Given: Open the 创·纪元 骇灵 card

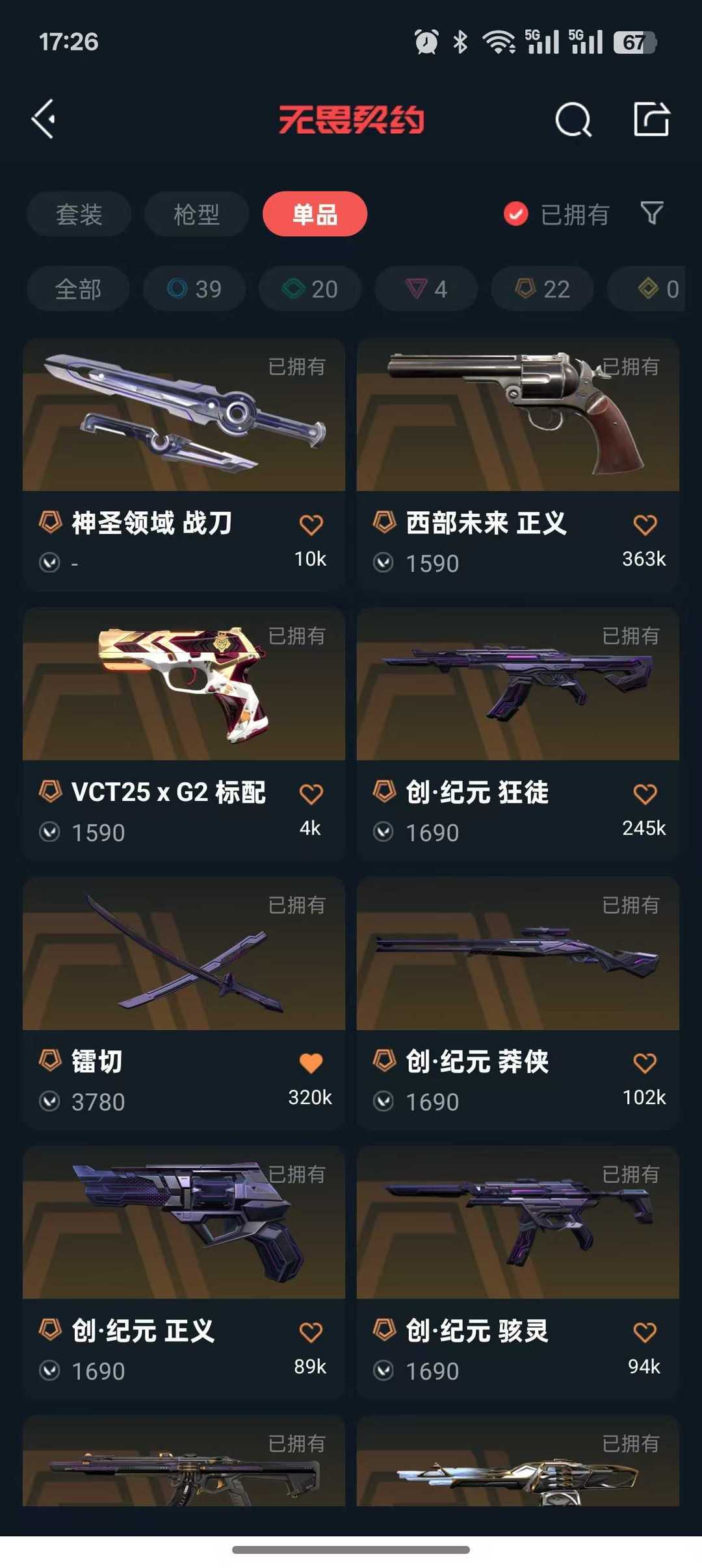Looking at the screenshot, I should click(517, 1224).
